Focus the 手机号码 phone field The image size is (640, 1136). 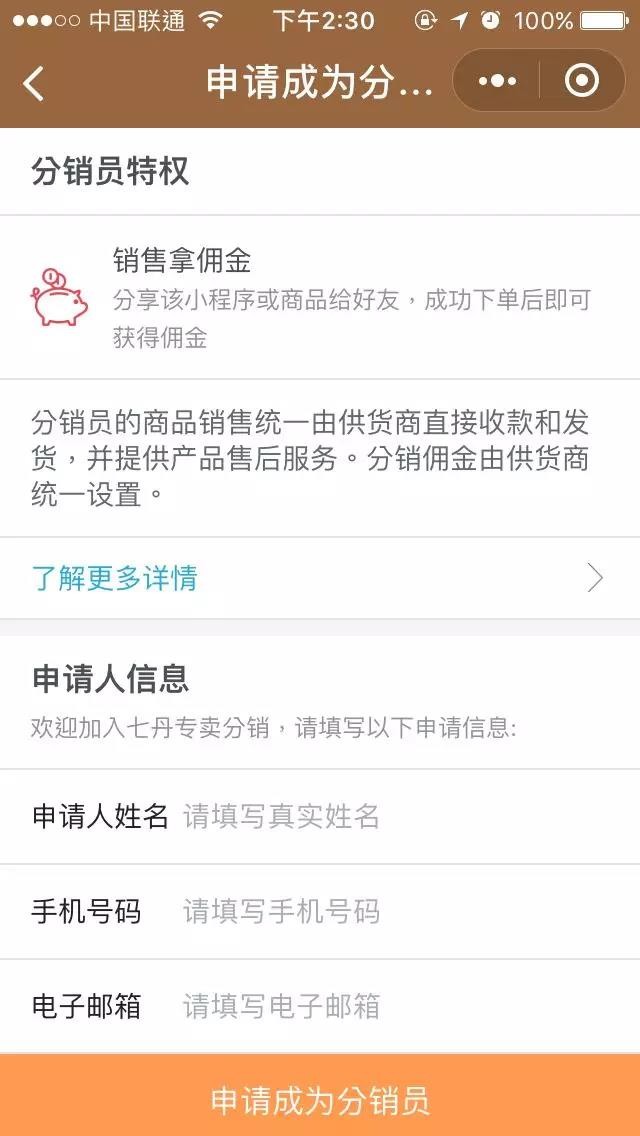coord(400,911)
